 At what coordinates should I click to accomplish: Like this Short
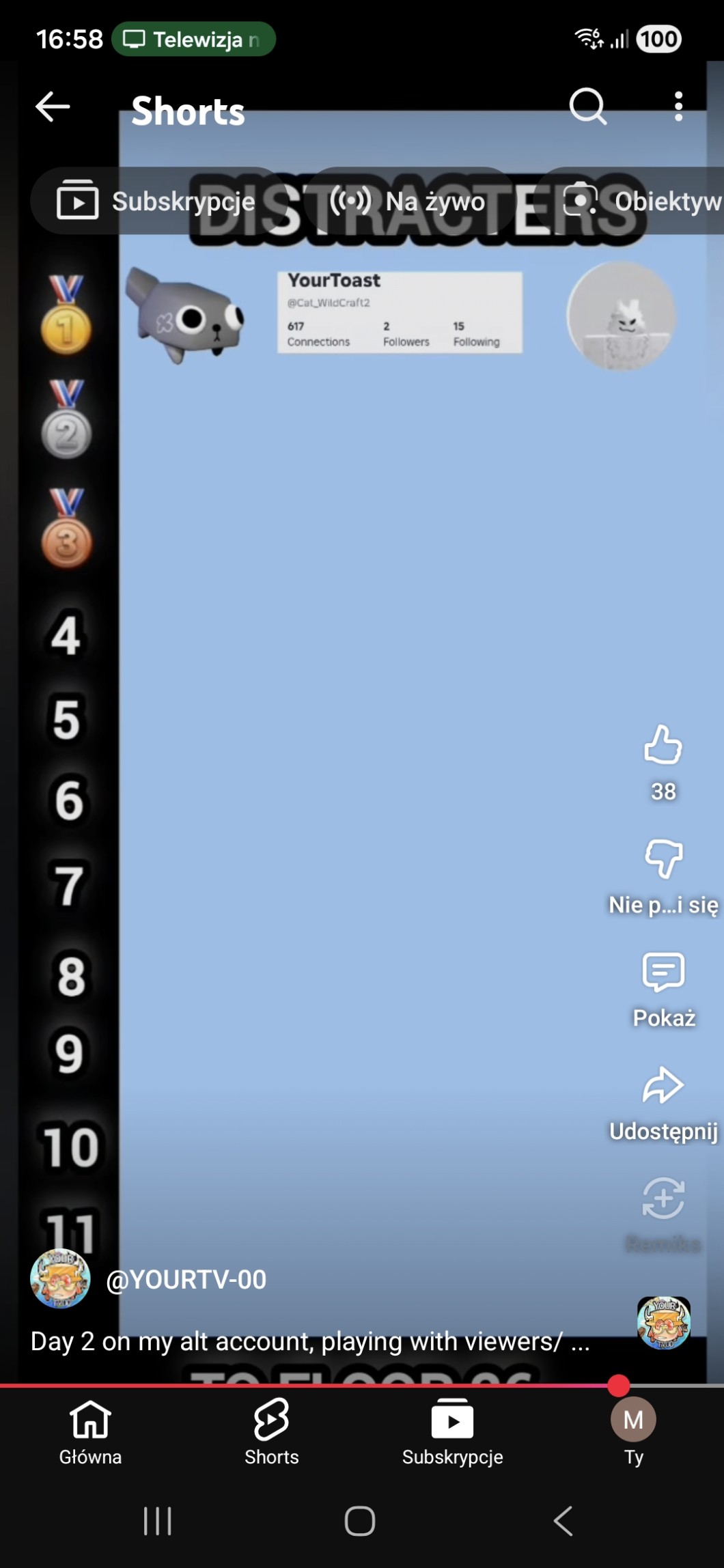coord(663,746)
